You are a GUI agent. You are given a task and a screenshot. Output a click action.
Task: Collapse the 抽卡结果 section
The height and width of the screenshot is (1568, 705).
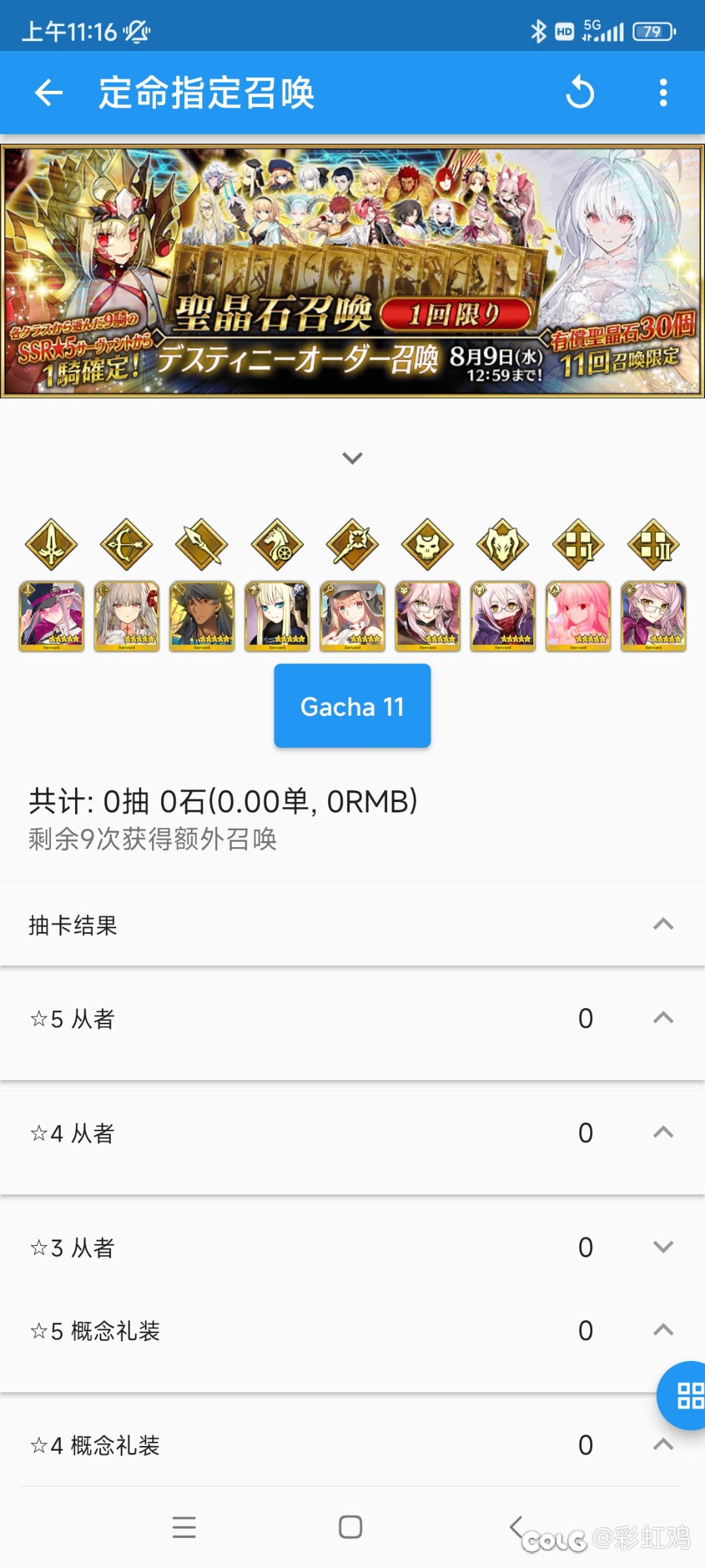(x=663, y=924)
